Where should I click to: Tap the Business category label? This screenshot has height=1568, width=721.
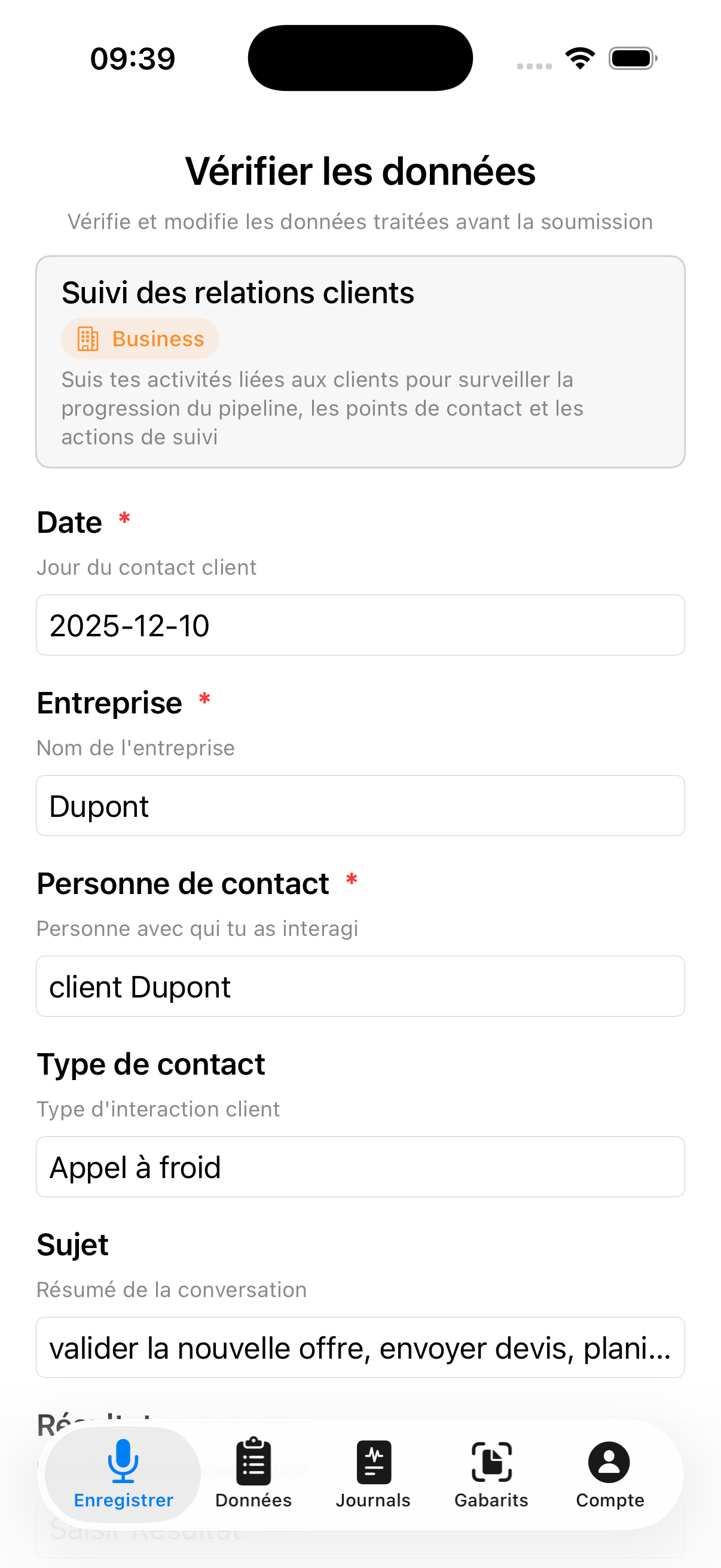pyautogui.click(x=158, y=338)
